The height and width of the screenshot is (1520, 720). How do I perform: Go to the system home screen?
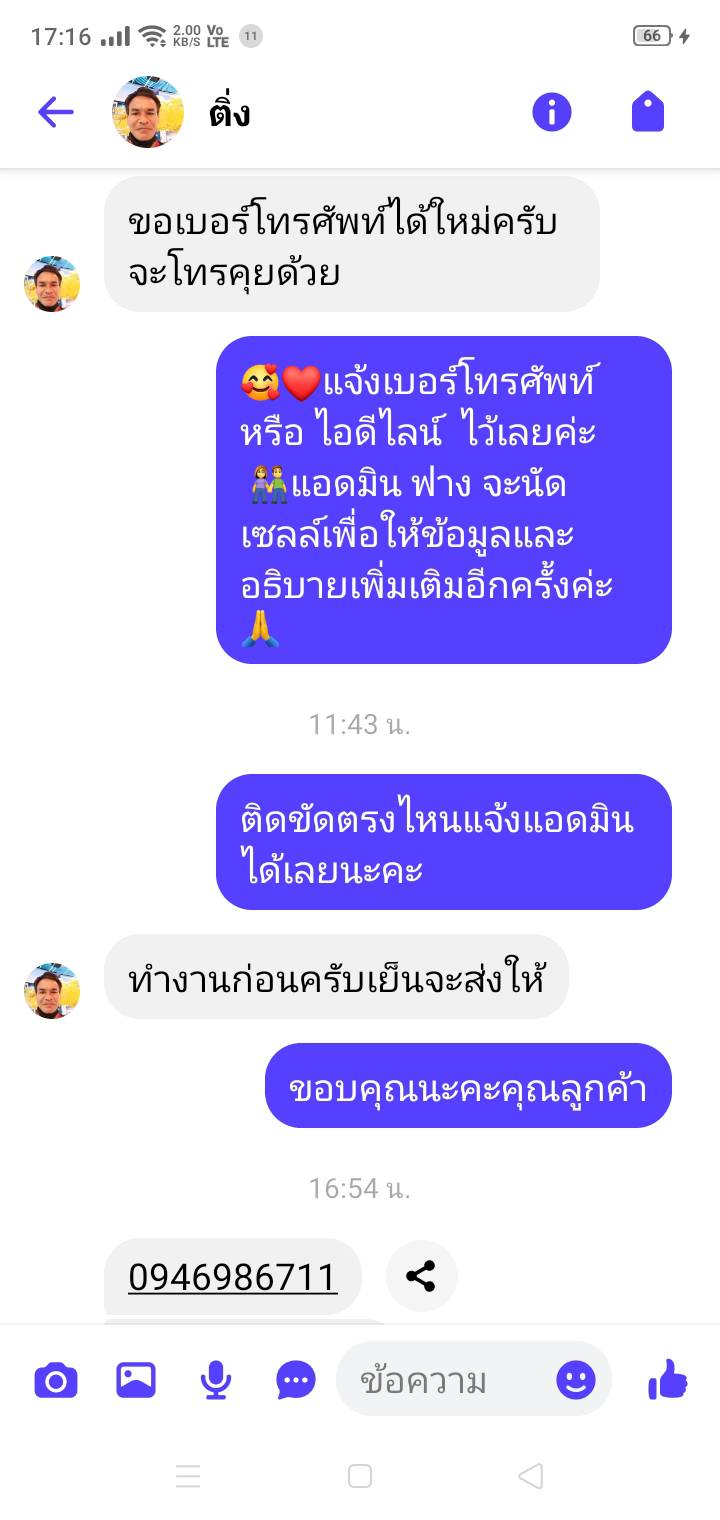click(x=360, y=1476)
